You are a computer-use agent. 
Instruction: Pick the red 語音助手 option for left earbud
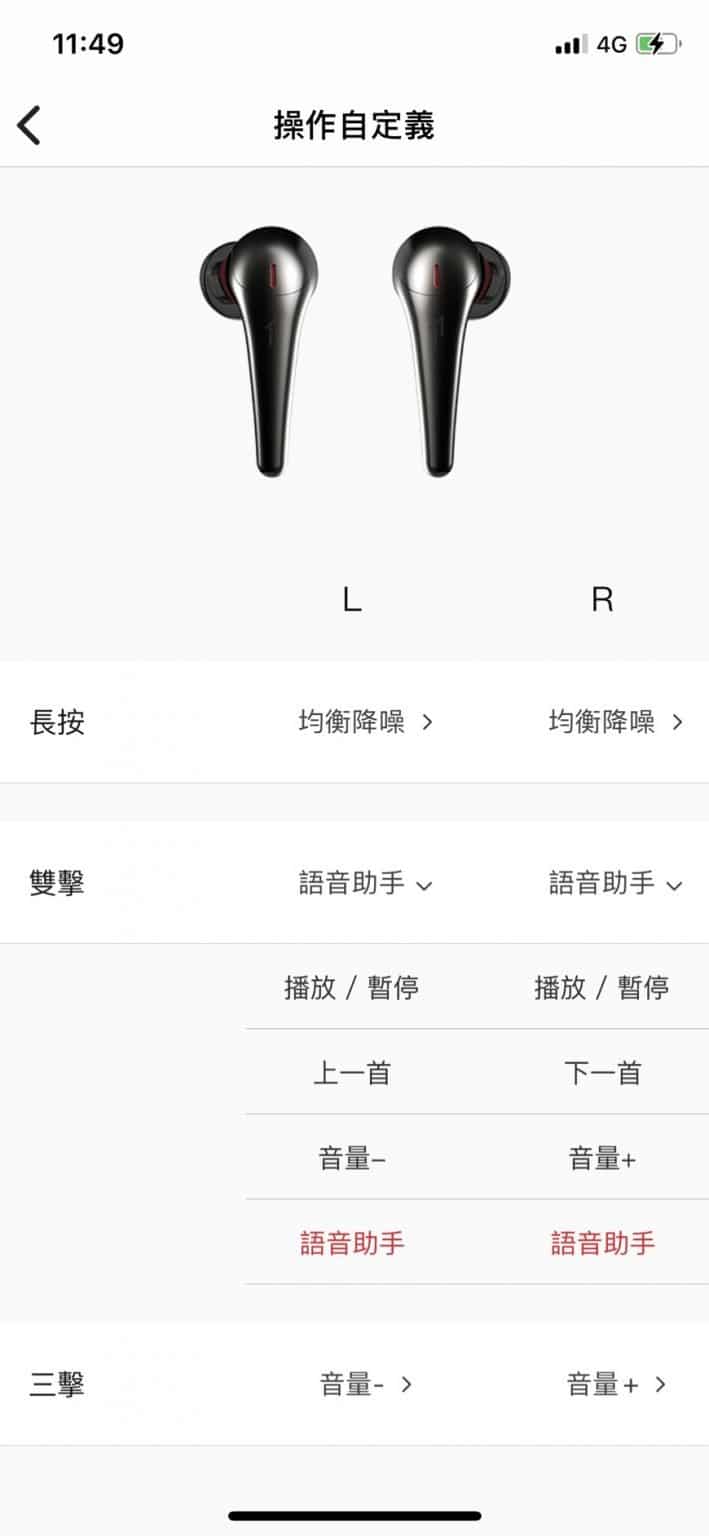tap(352, 1243)
